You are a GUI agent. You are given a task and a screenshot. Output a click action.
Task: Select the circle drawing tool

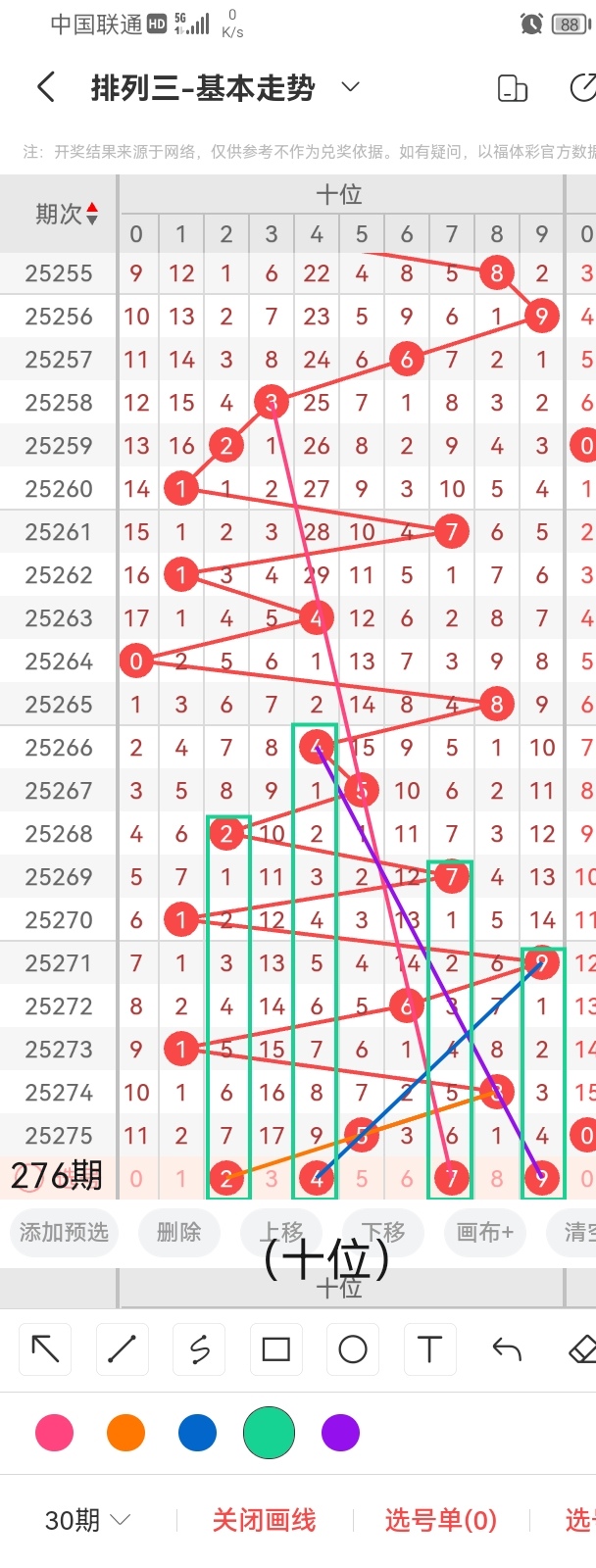[x=353, y=1349]
